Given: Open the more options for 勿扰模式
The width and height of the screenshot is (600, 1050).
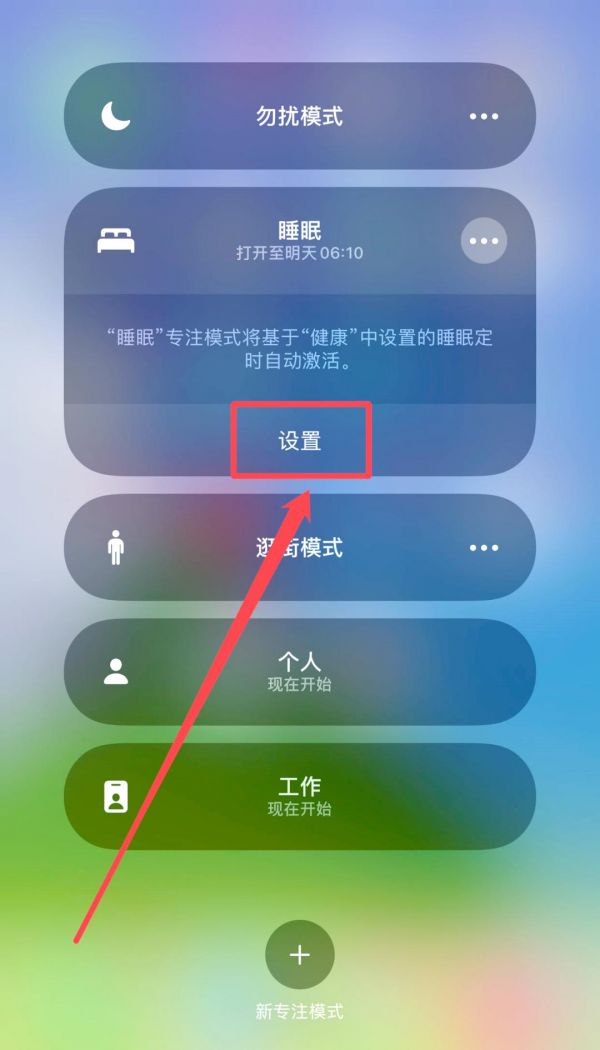Looking at the screenshot, I should 483,117.
